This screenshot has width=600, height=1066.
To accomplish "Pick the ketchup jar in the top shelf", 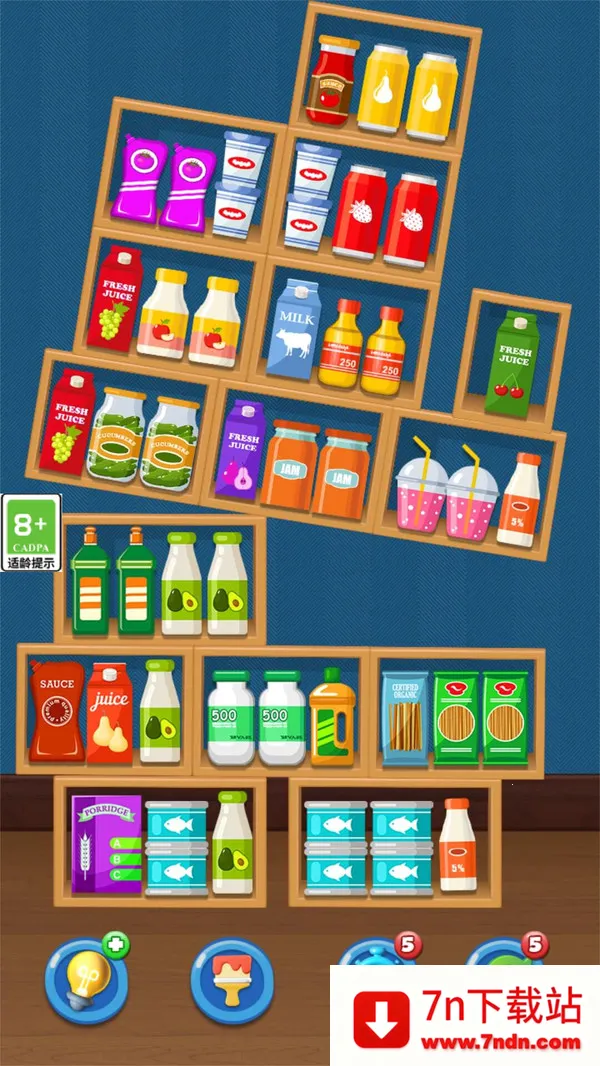I will pos(334,80).
